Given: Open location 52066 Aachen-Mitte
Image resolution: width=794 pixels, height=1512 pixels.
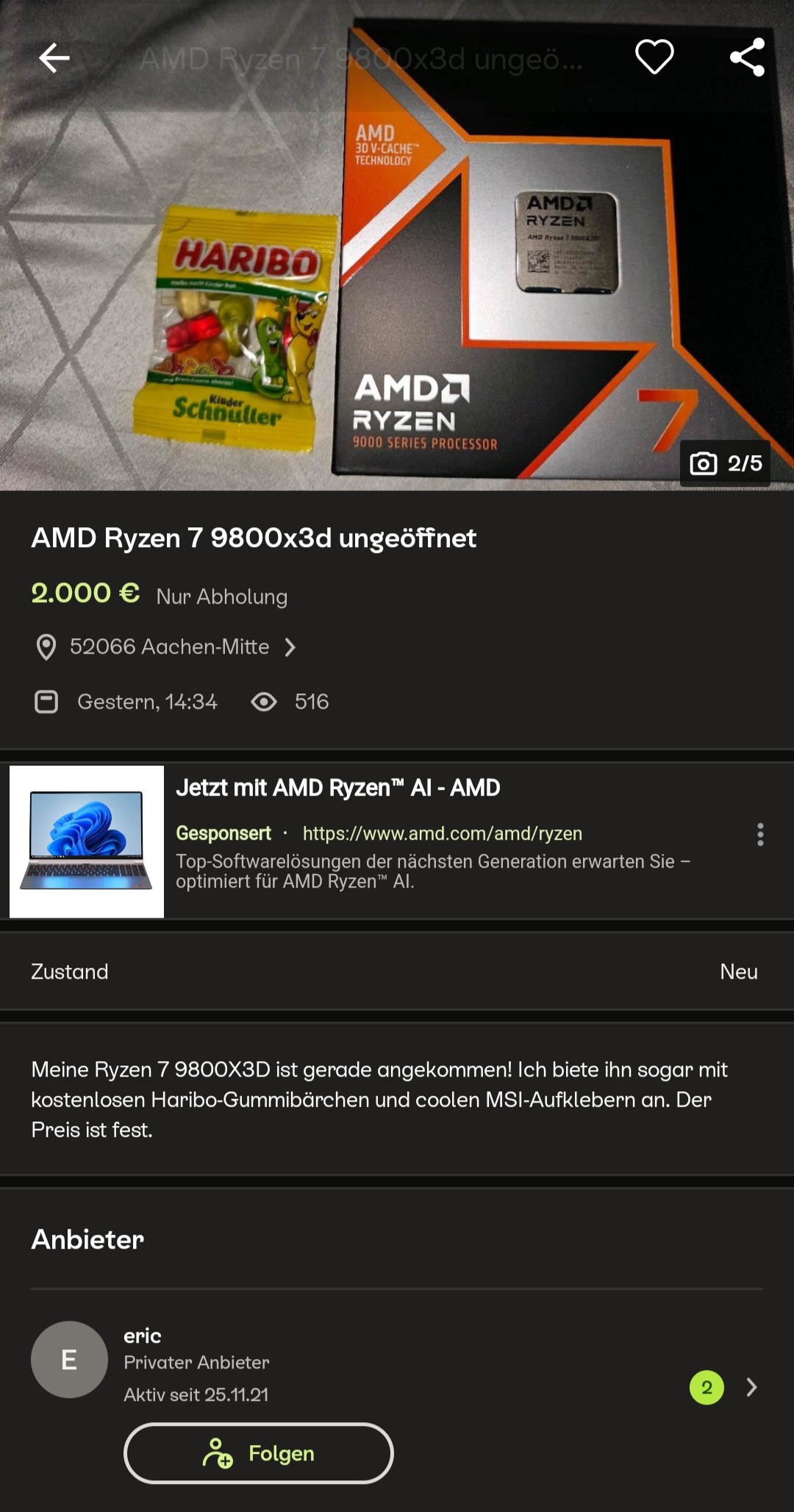Looking at the screenshot, I should pyautogui.click(x=169, y=647).
